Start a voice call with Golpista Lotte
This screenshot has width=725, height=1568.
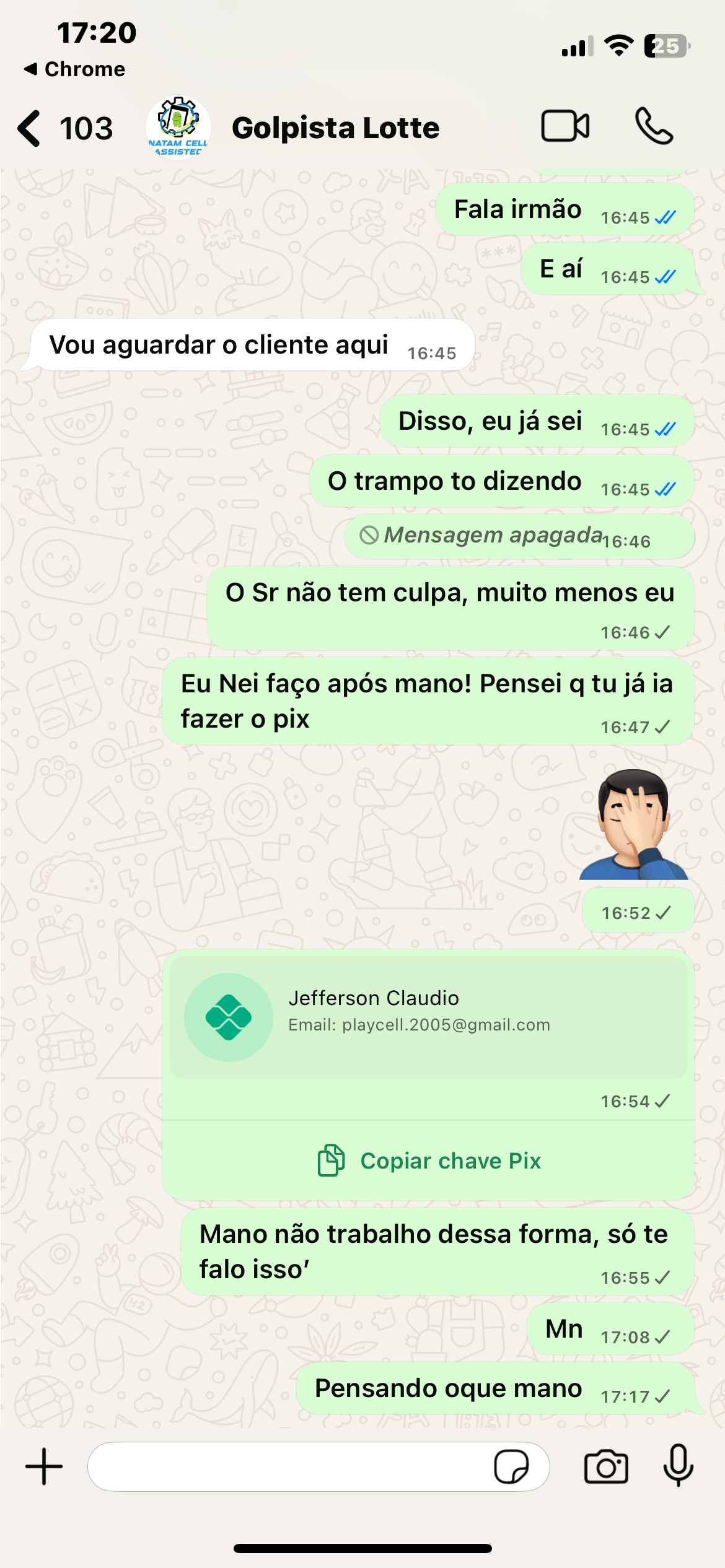[654, 126]
